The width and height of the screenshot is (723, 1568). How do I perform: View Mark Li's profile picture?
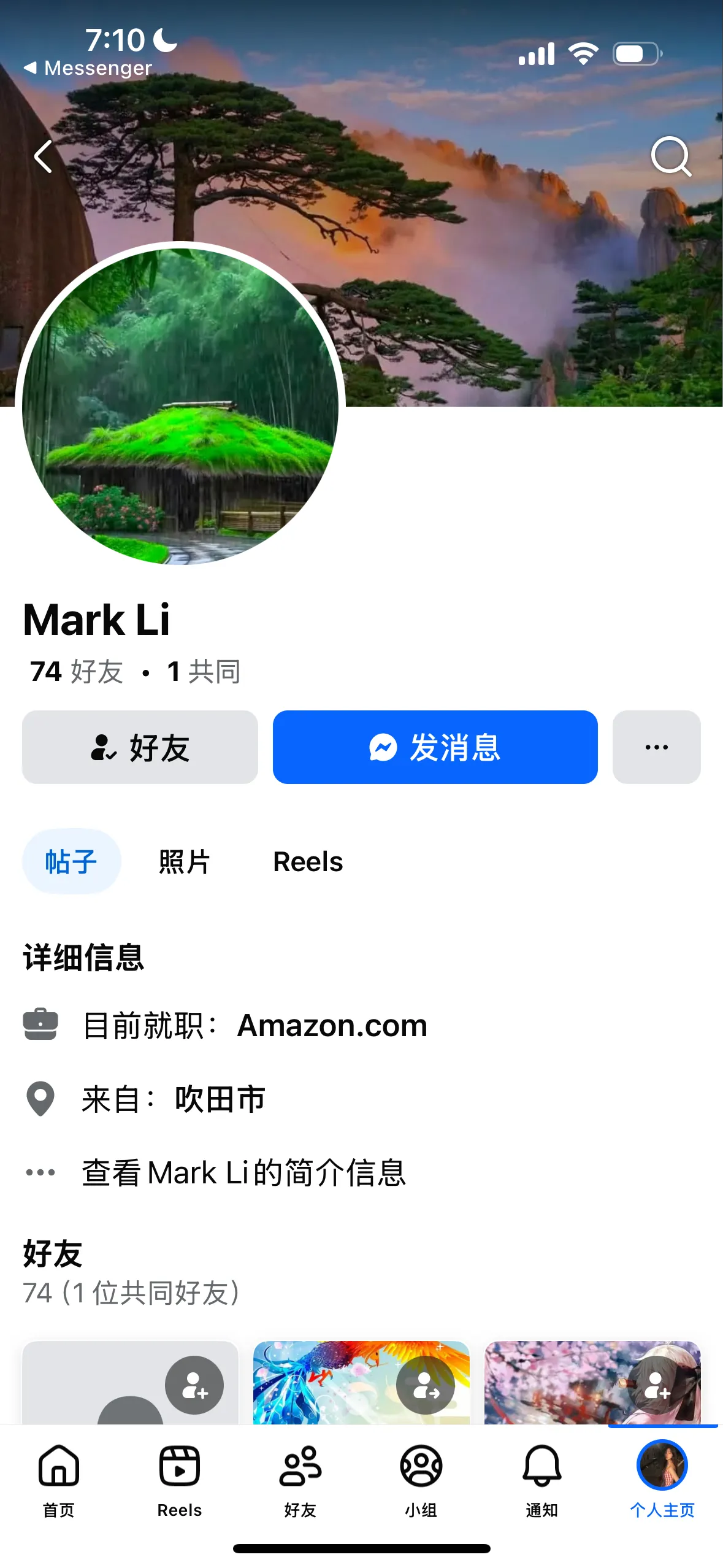coord(180,406)
